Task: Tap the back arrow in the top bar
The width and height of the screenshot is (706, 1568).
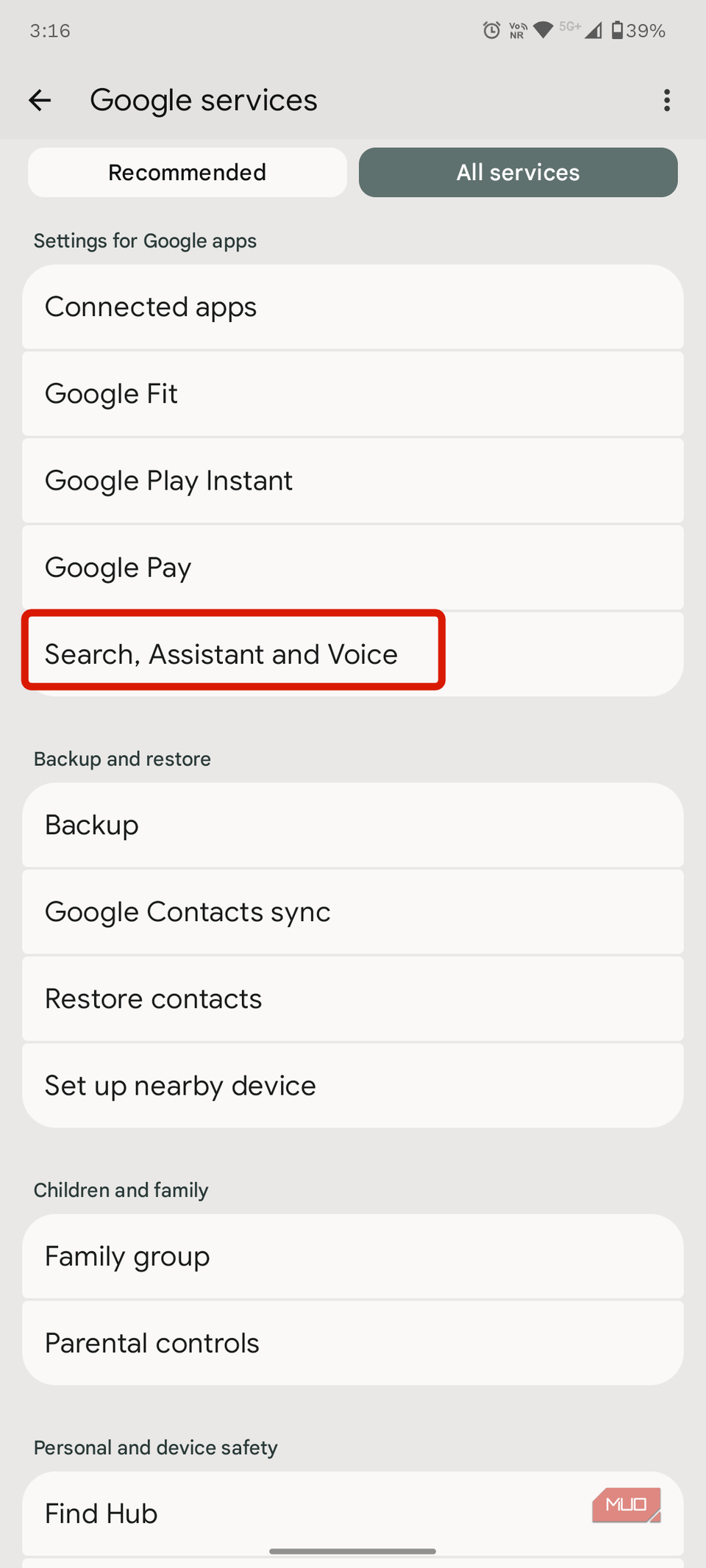Action: point(40,100)
